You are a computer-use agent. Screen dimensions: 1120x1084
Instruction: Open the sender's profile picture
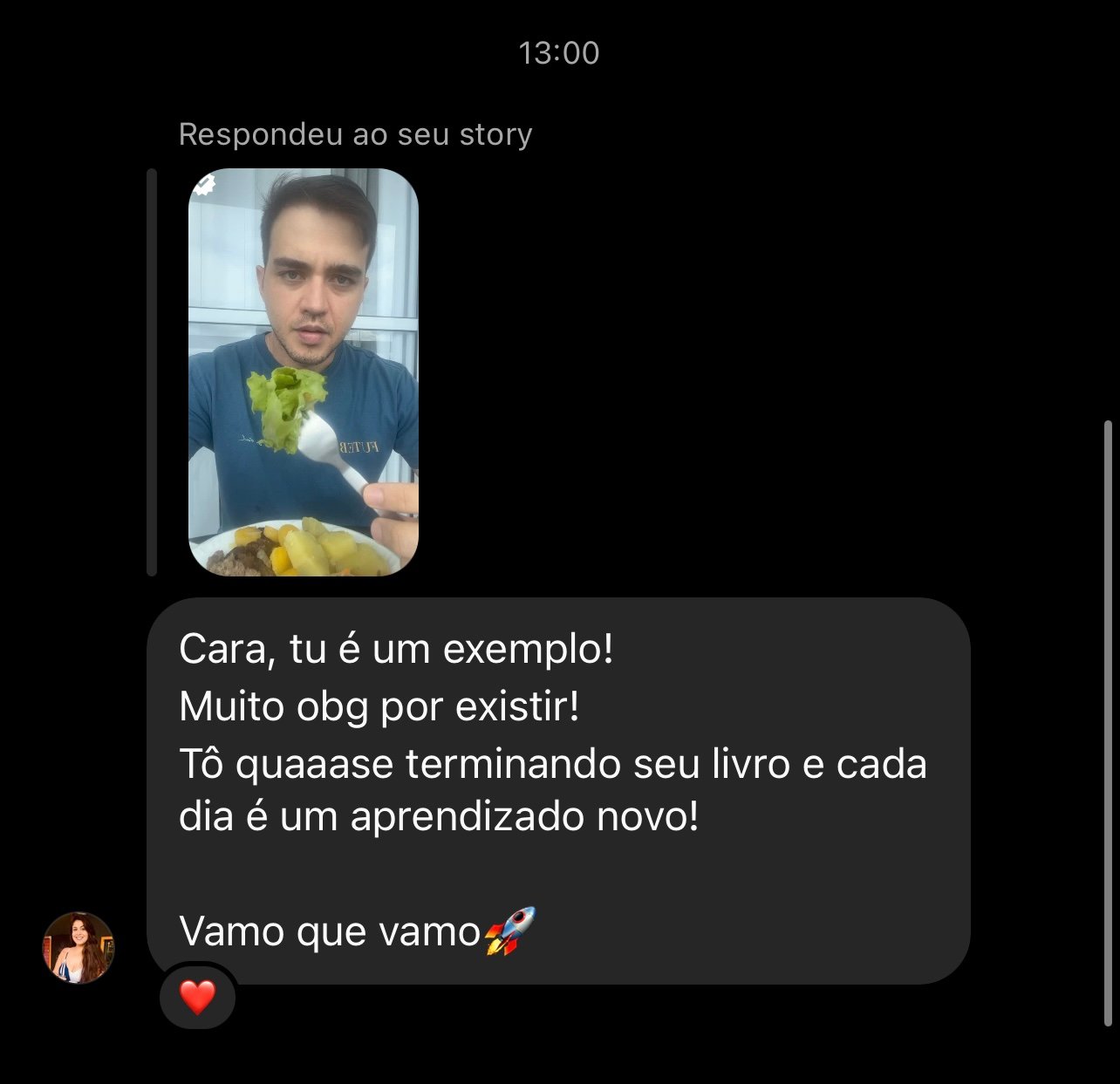79,948
